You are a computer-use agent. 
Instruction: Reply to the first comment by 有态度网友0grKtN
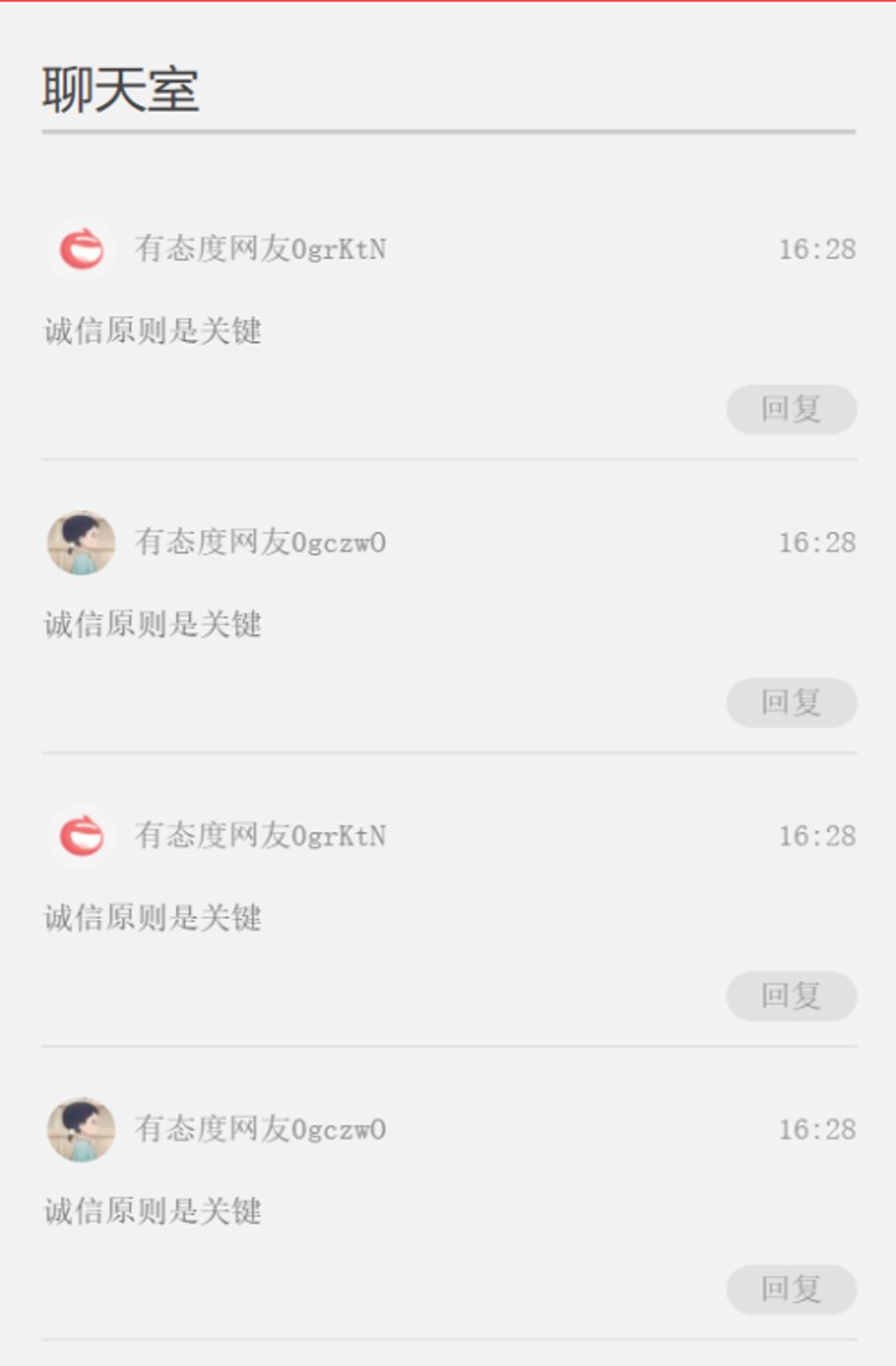[x=792, y=409]
